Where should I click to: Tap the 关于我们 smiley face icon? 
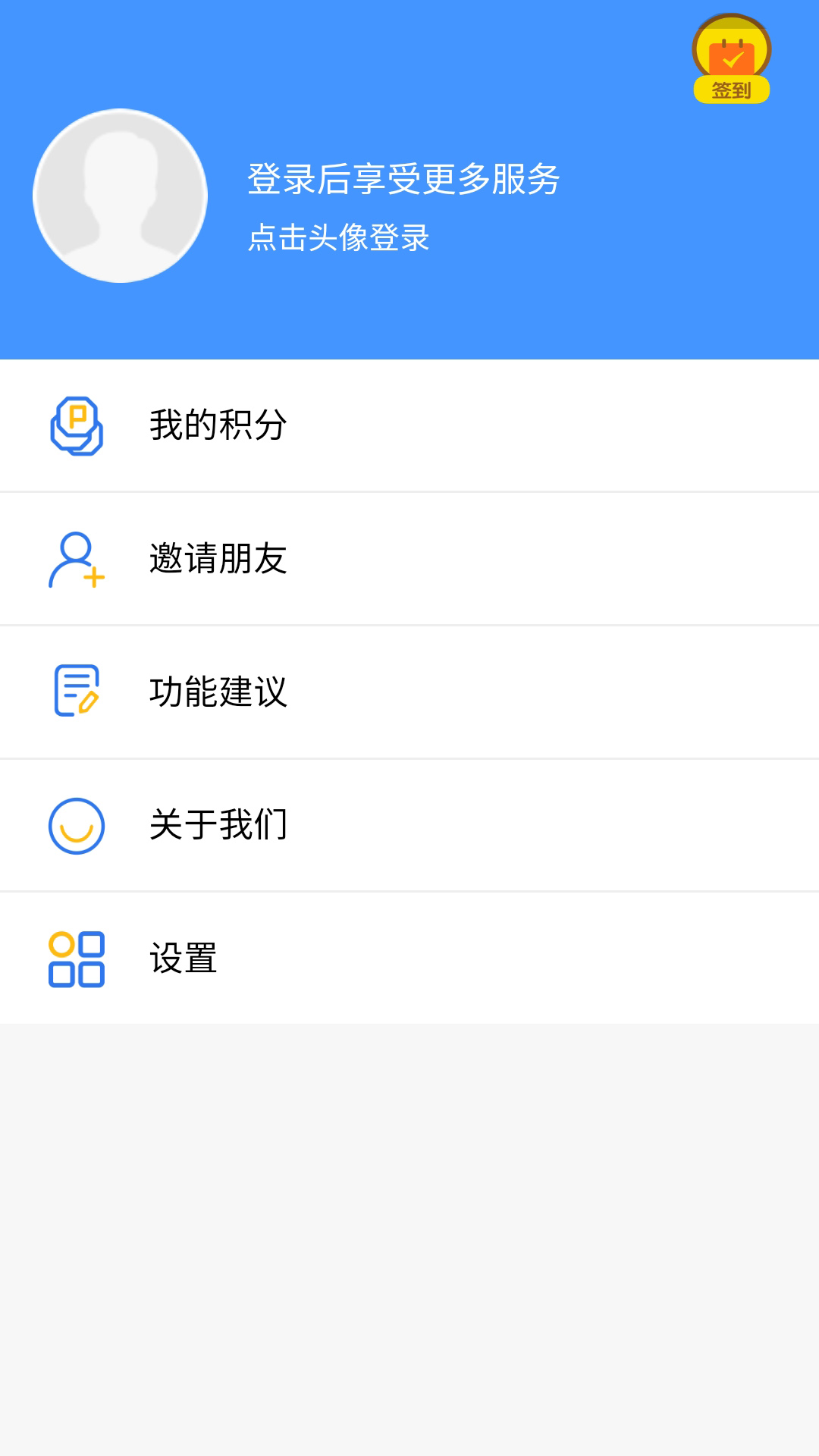tap(76, 825)
